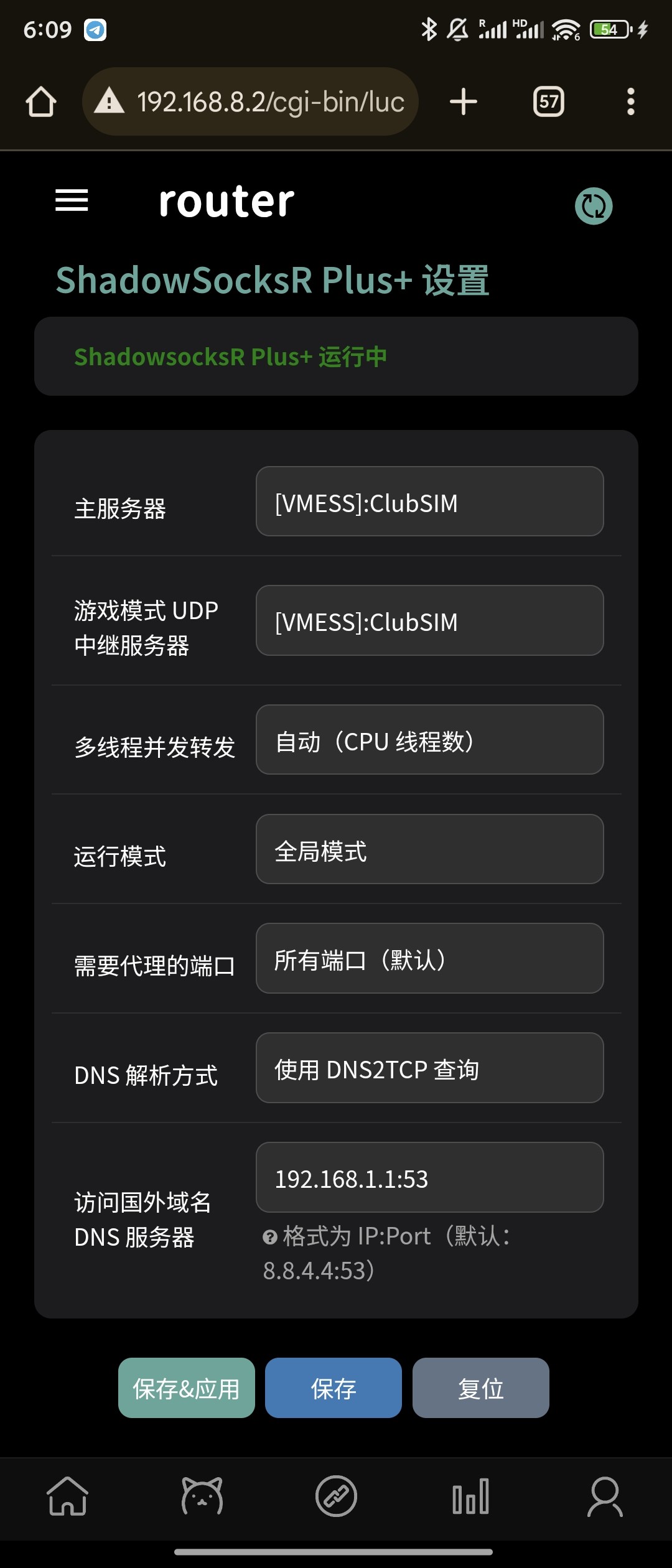Tap the blue 保存 button
Image resolution: width=672 pixels, height=1568 pixels.
click(334, 1388)
